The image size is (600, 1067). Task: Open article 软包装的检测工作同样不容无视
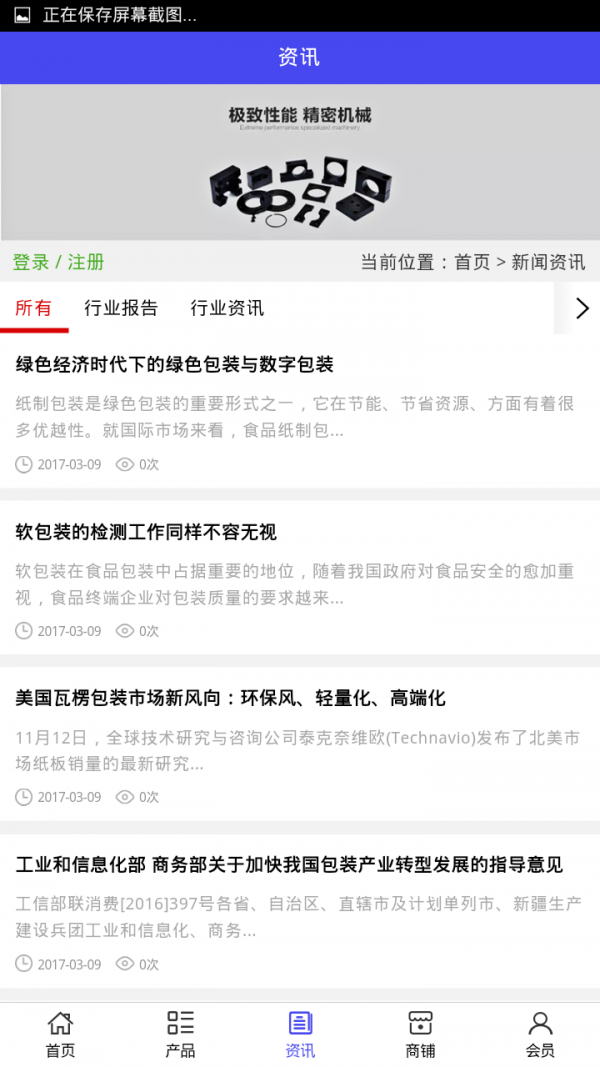(146, 531)
